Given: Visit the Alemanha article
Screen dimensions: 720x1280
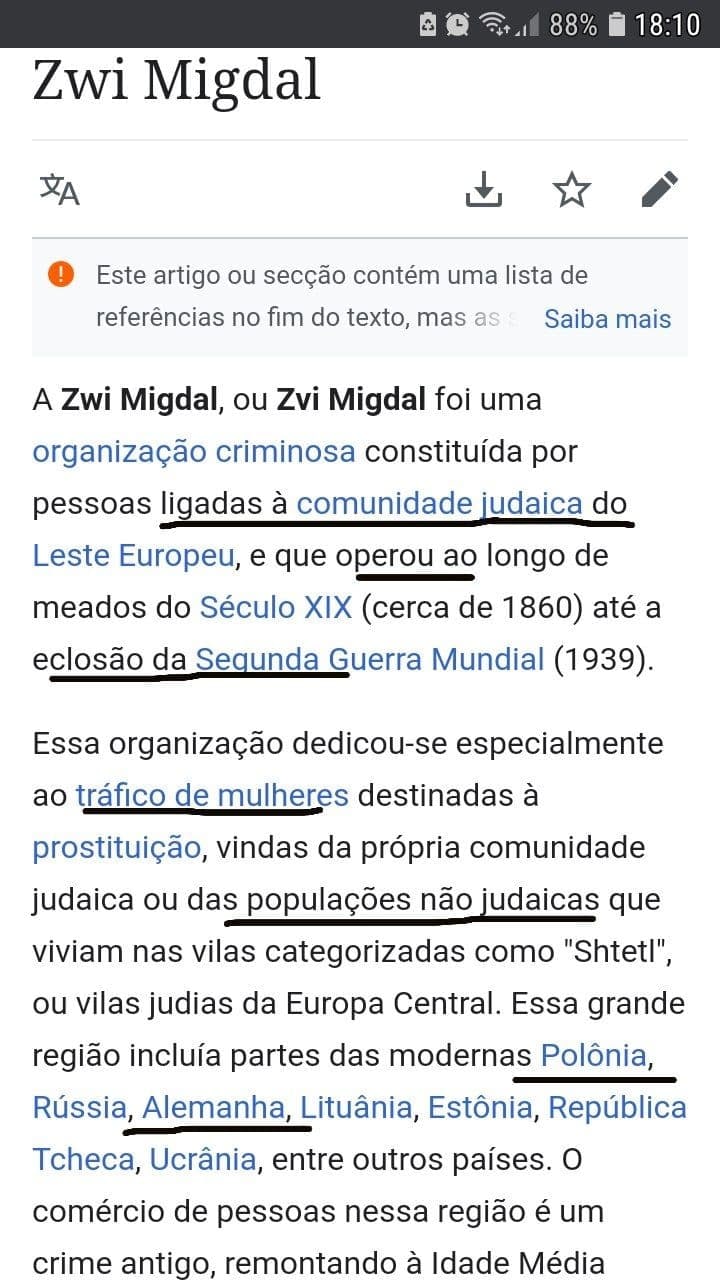Looking at the screenshot, I should [x=213, y=1107].
